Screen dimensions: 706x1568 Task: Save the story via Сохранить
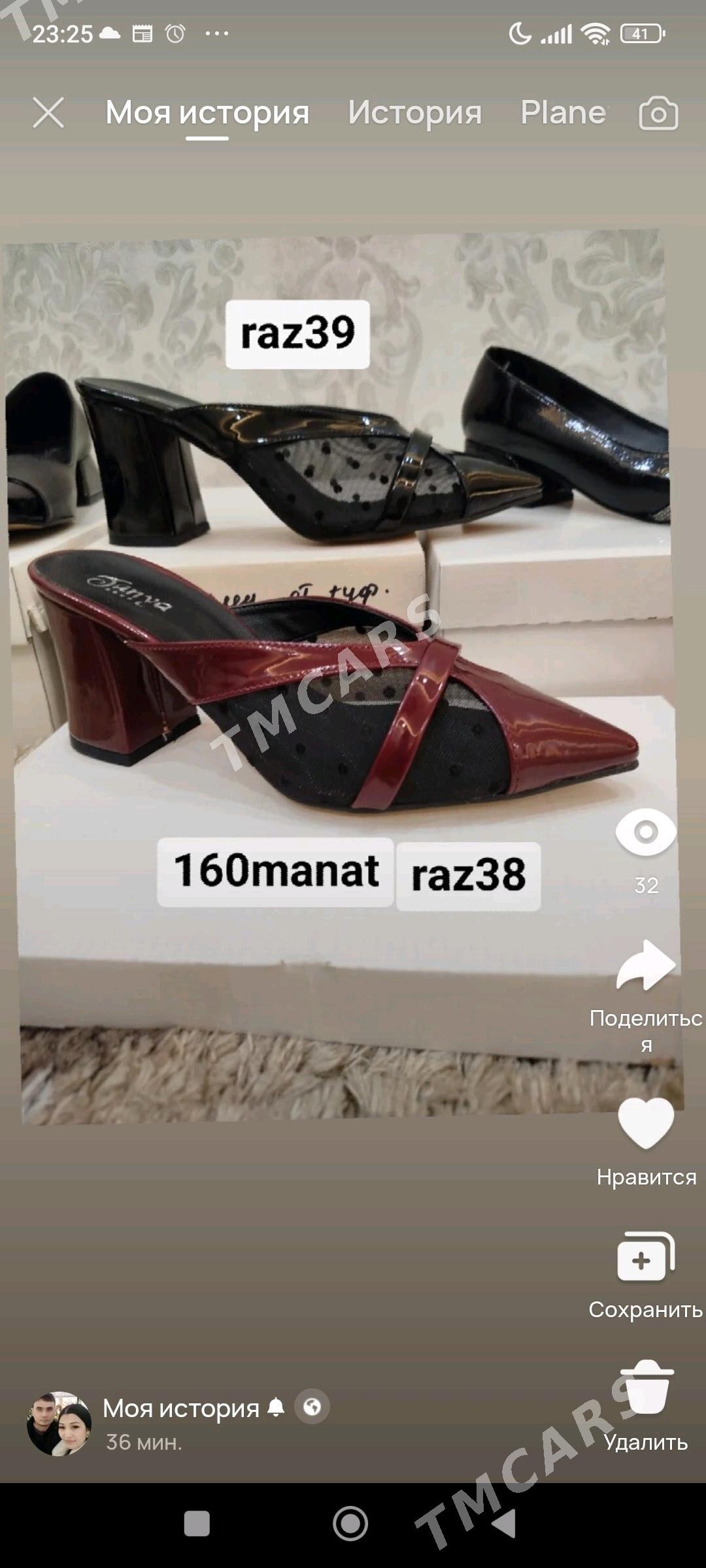[646, 1258]
